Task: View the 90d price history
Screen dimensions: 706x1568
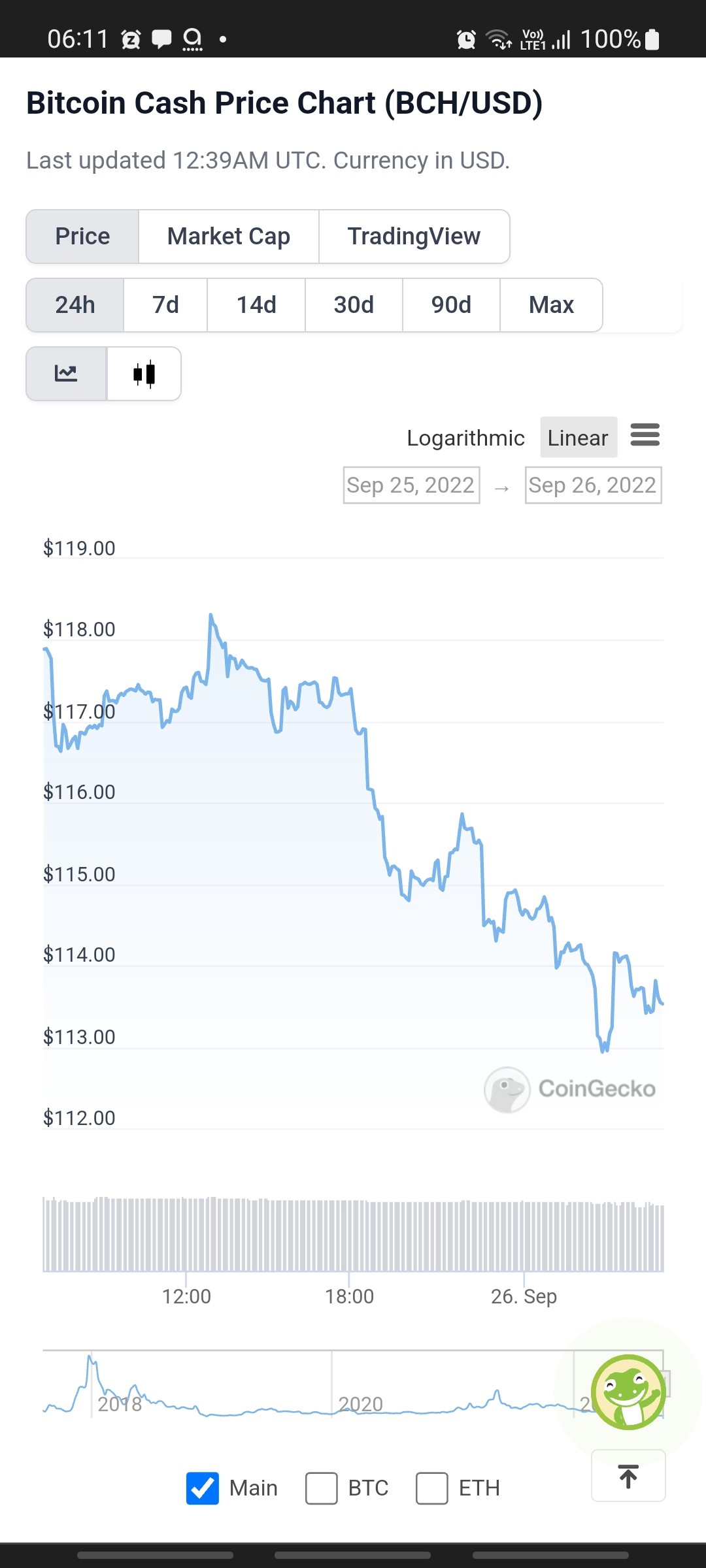Action: (x=451, y=305)
